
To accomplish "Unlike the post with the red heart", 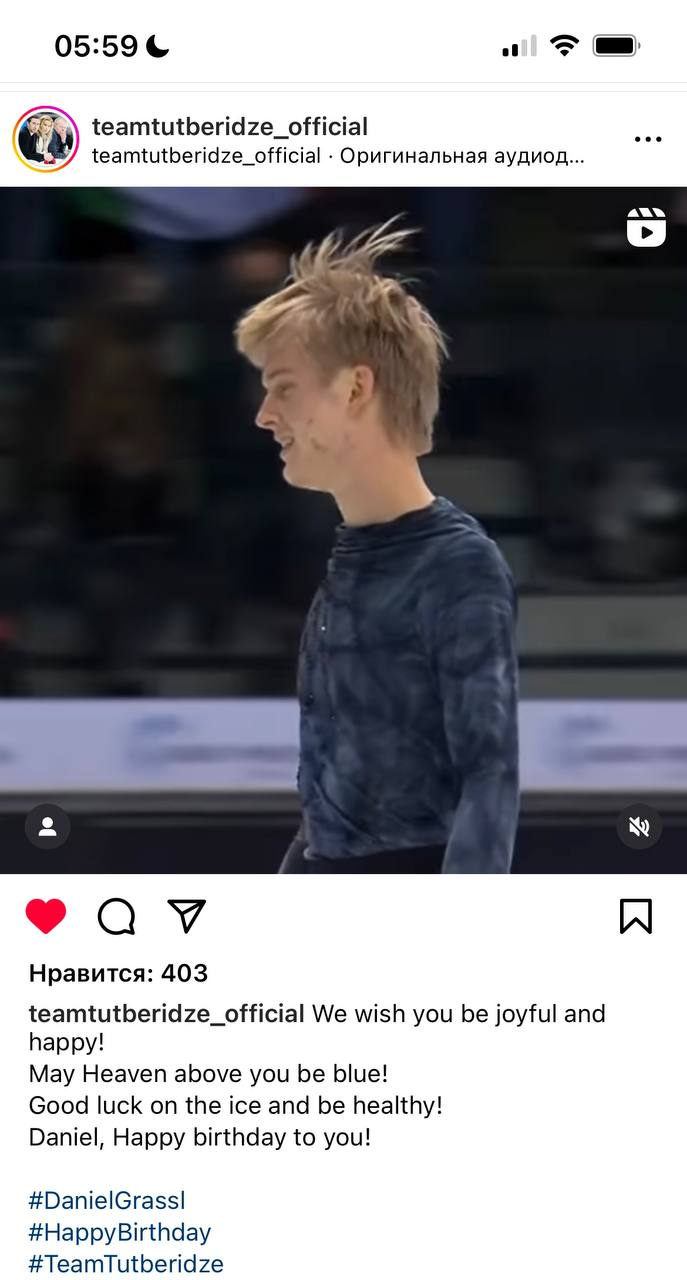I will click(46, 916).
